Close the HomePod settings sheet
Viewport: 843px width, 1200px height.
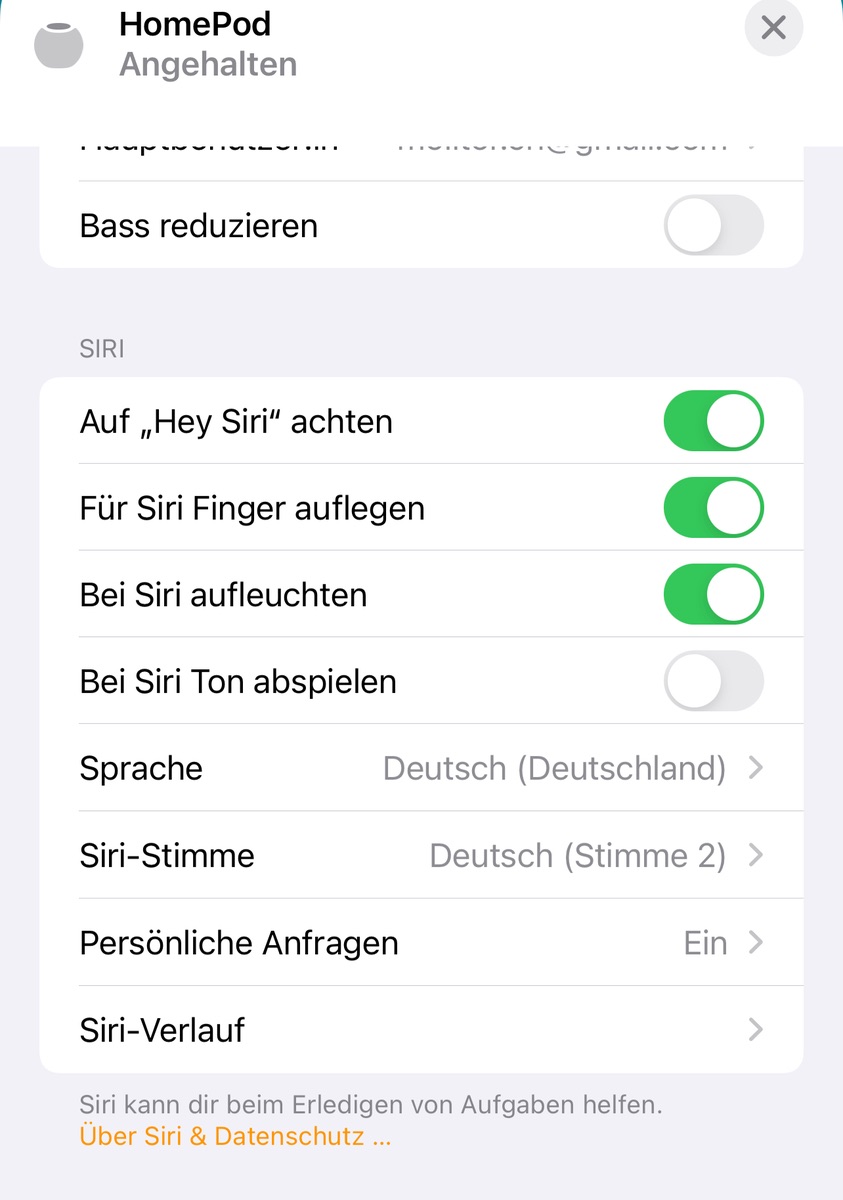tap(773, 28)
